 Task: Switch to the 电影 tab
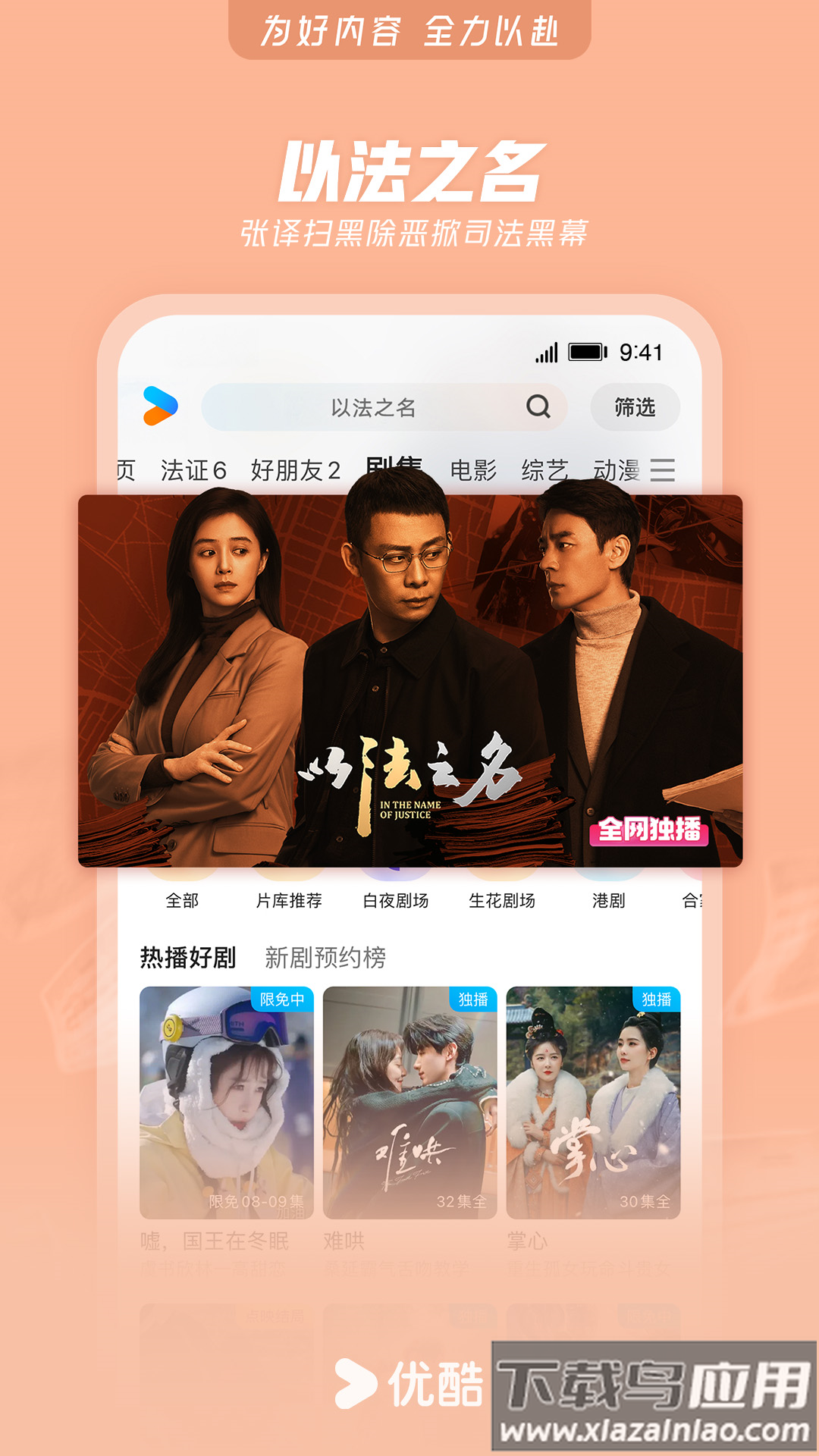[475, 470]
